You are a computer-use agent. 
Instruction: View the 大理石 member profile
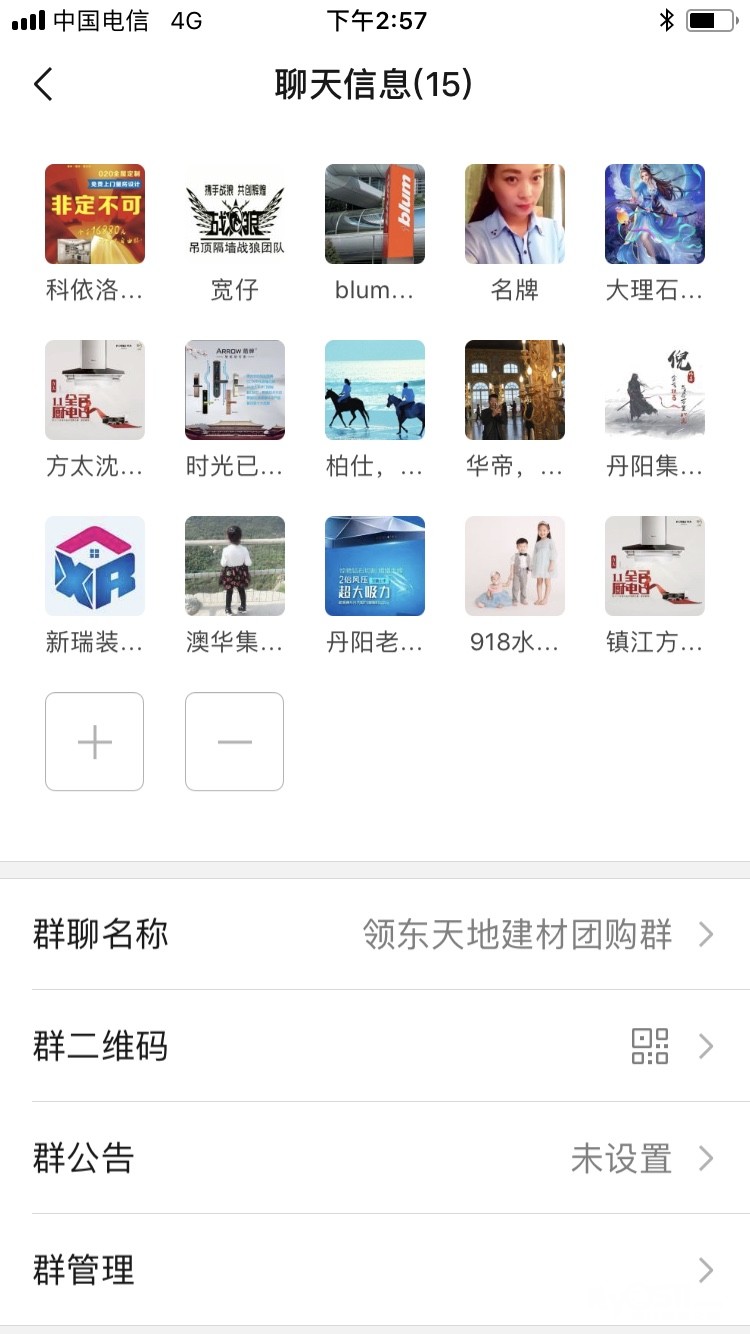click(655, 214)
